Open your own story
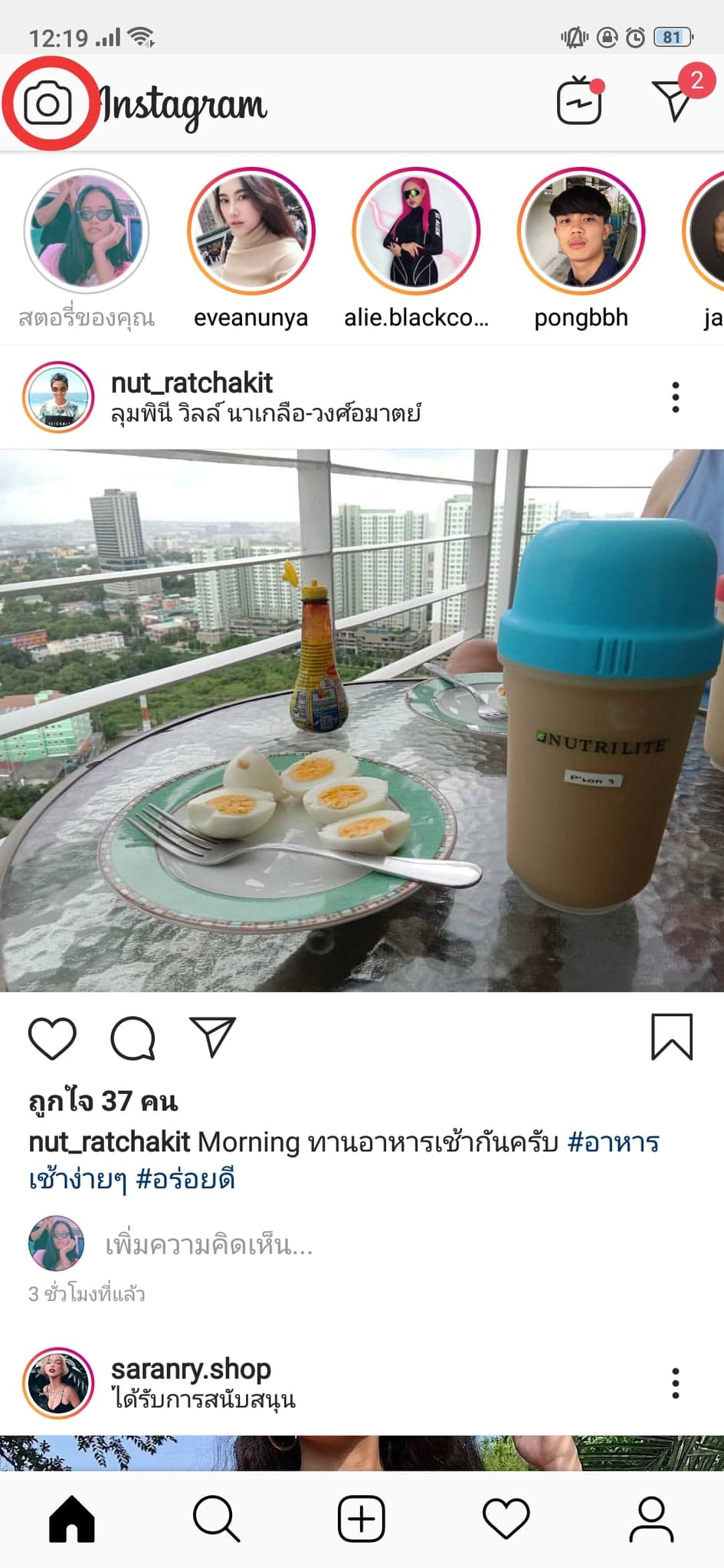The image size is (724, 1568). coord(87,231)
